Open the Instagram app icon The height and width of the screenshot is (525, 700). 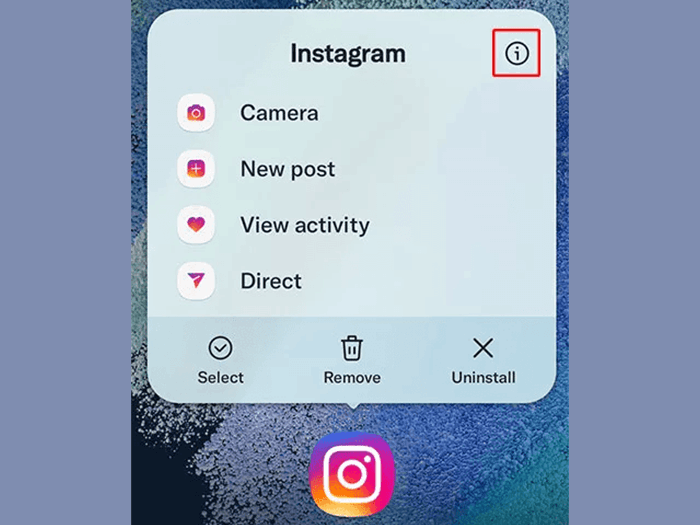pos(352,473)
